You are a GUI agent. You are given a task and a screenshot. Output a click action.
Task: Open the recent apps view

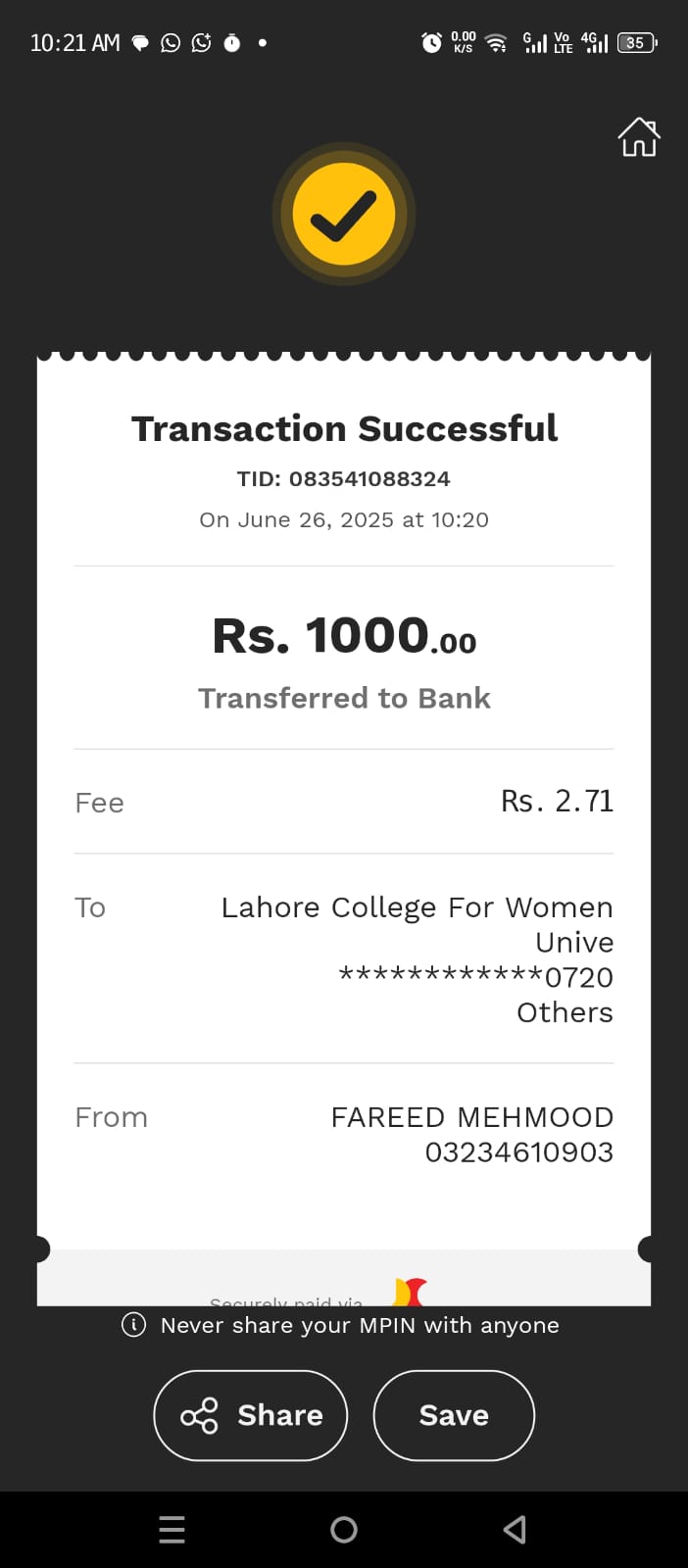[x=172, y=1530]
